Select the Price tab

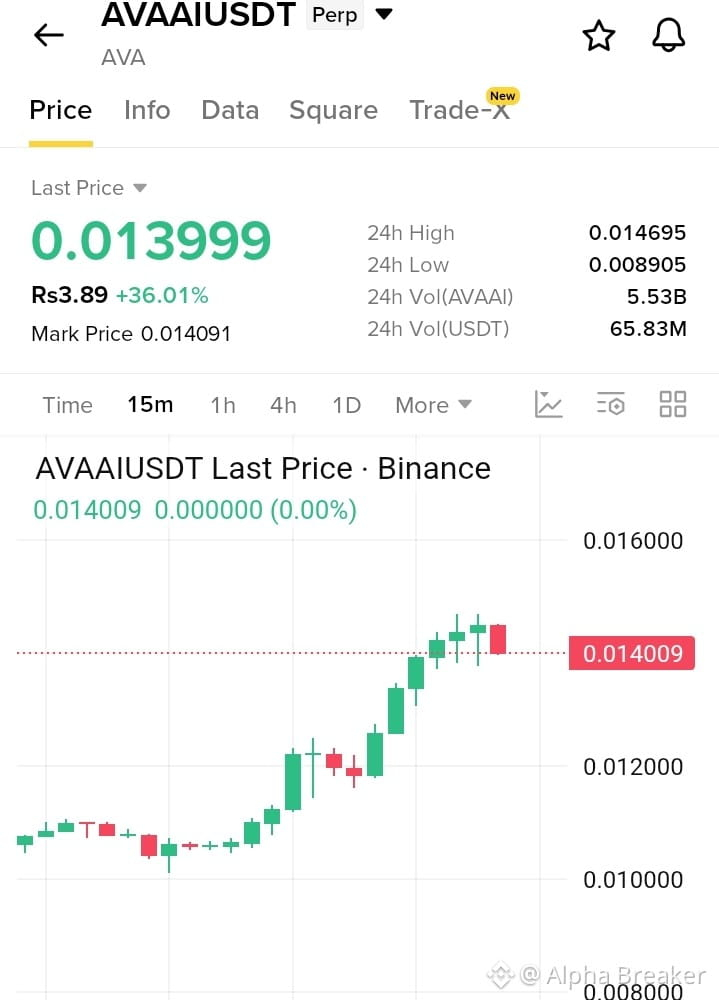(x=61, y=110)
